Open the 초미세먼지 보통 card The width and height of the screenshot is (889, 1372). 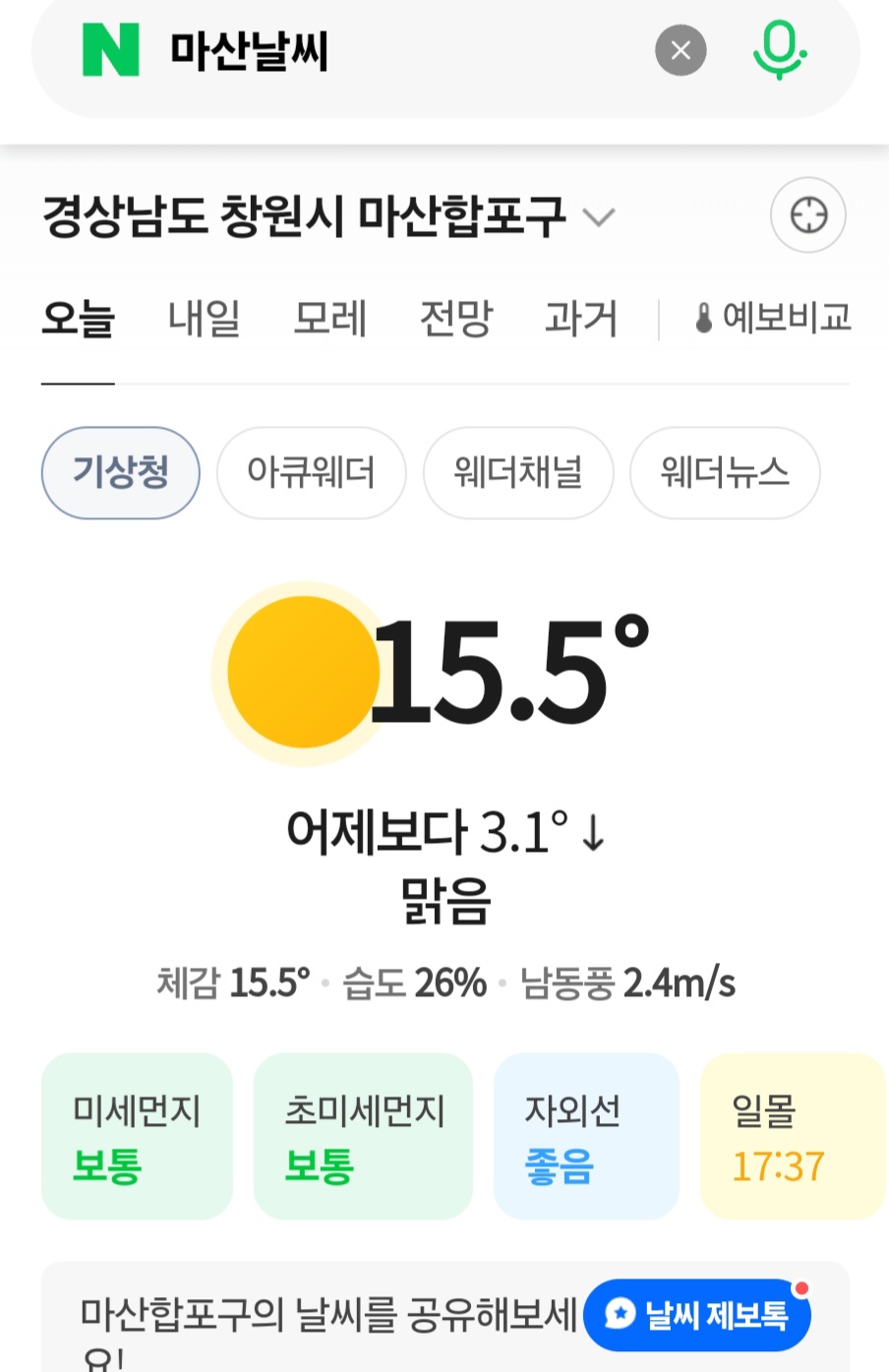(363, 1137)
